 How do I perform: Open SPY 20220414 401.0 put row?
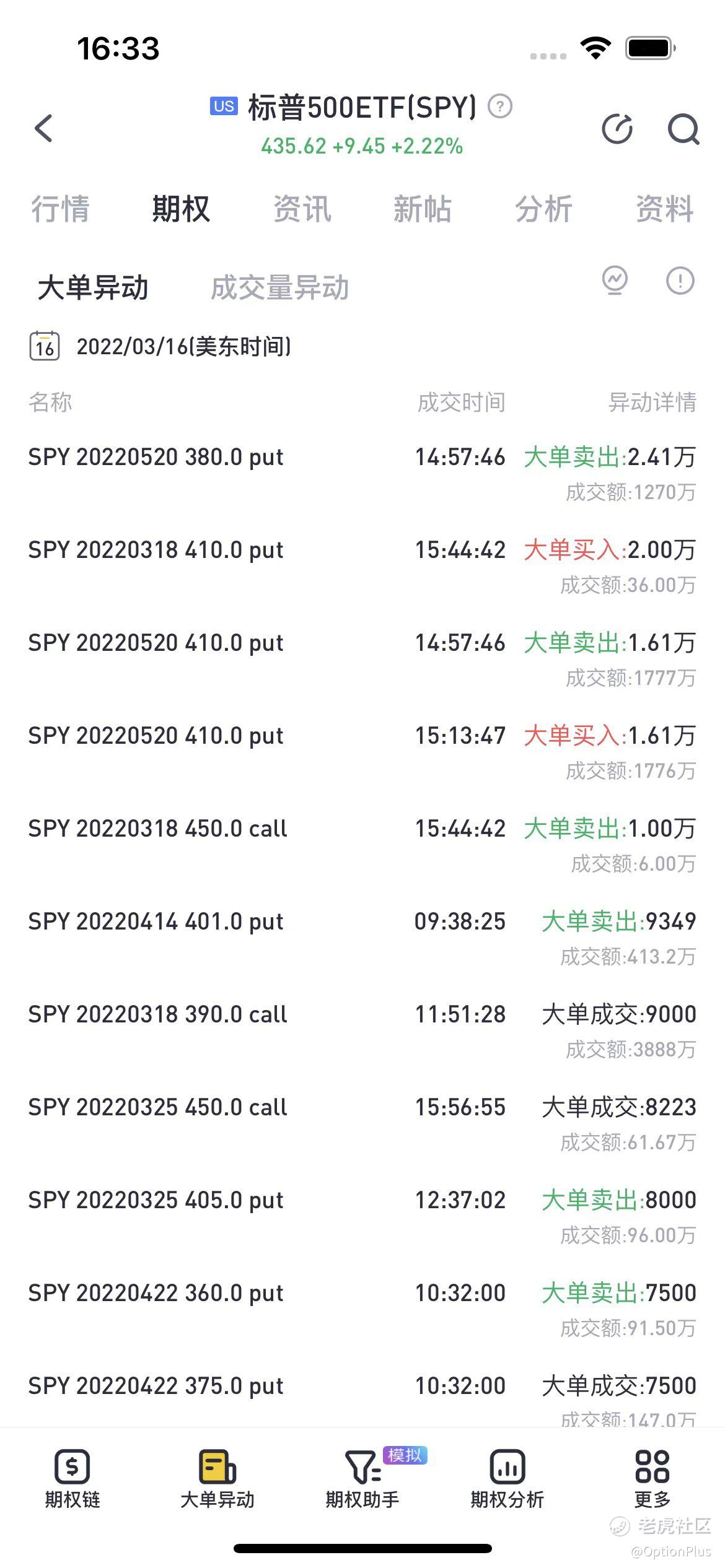click(362, 938)
